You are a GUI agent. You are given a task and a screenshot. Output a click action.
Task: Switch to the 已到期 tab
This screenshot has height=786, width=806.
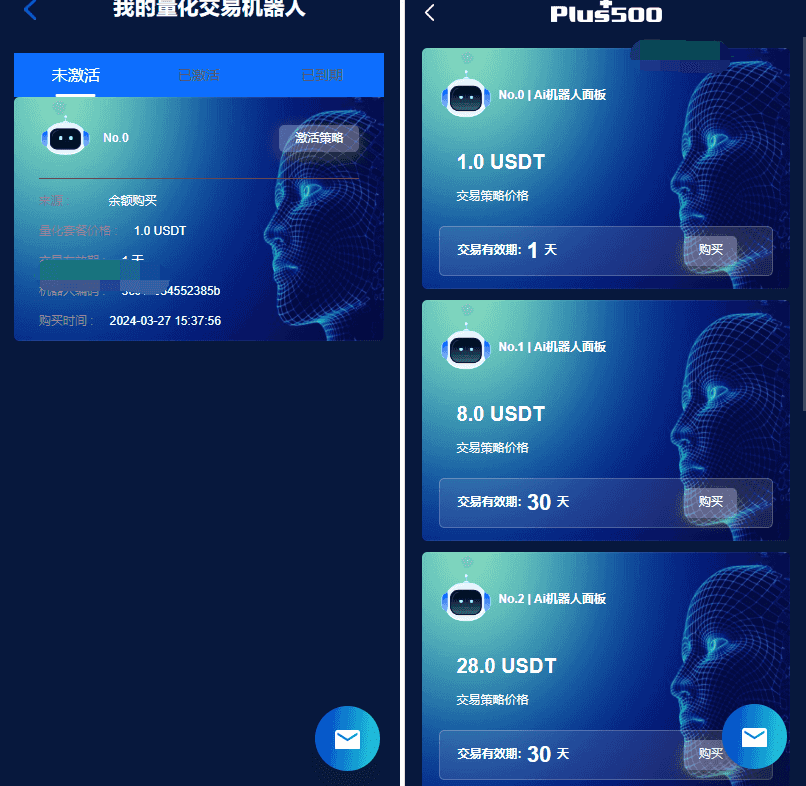coord(322,75)
